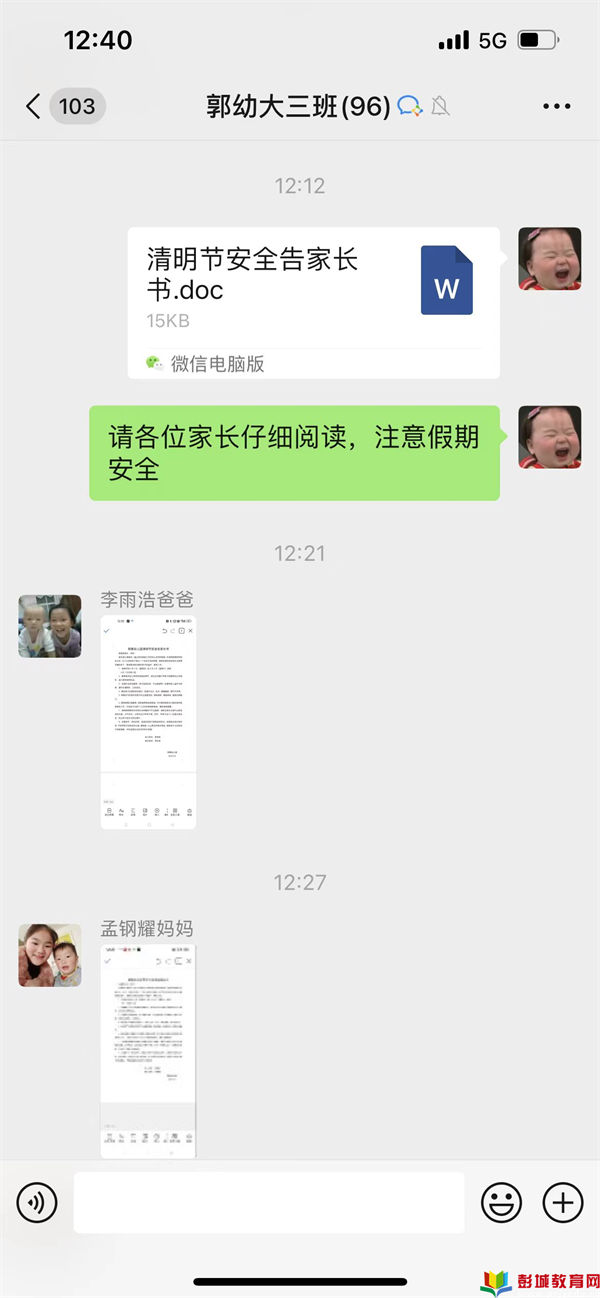
Task: Open the image sent by 李雨浩爸爸
Action: (148, 722)
